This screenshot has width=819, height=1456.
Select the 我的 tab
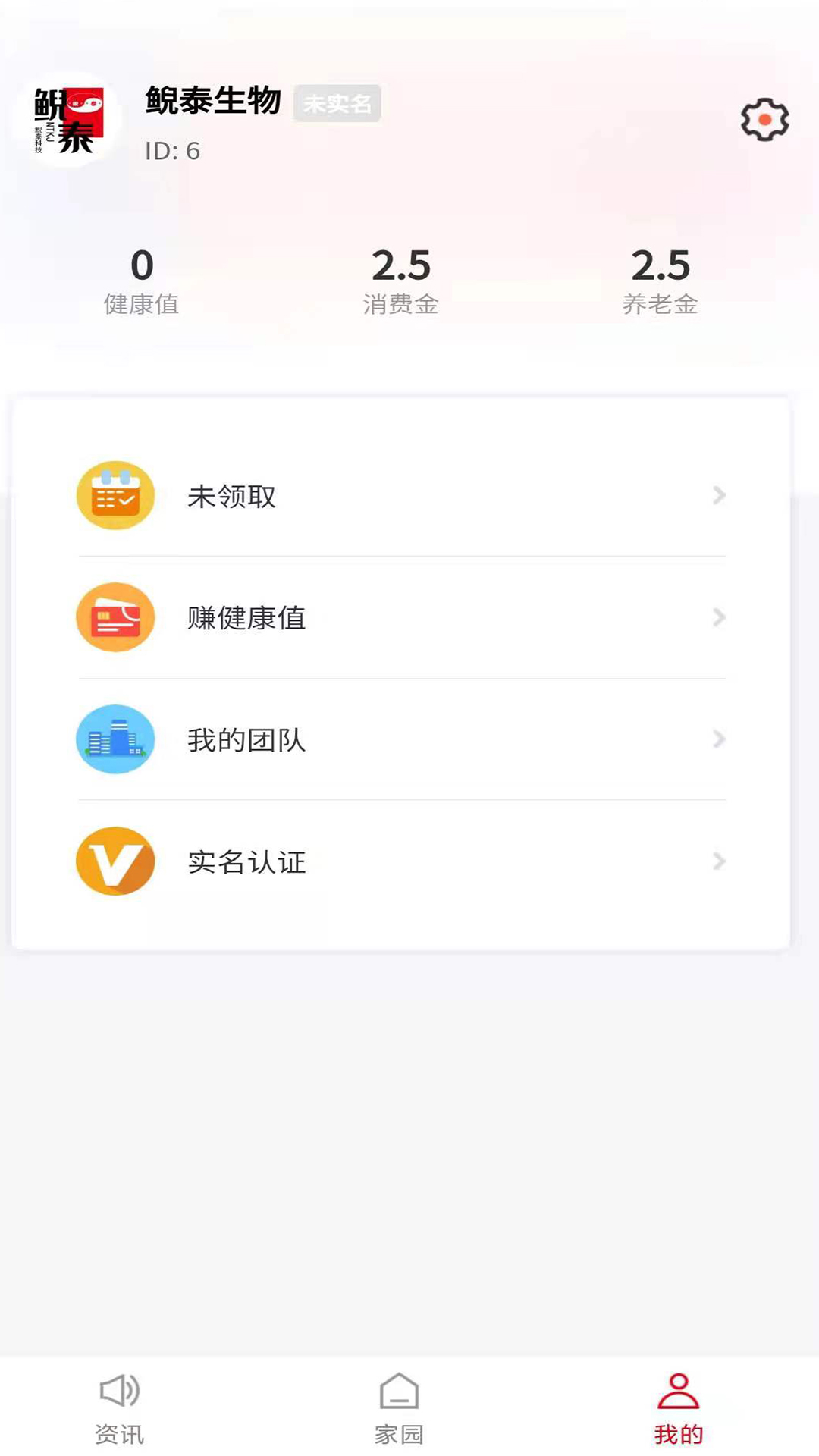pyautogui.click(x=679, y=1408)
